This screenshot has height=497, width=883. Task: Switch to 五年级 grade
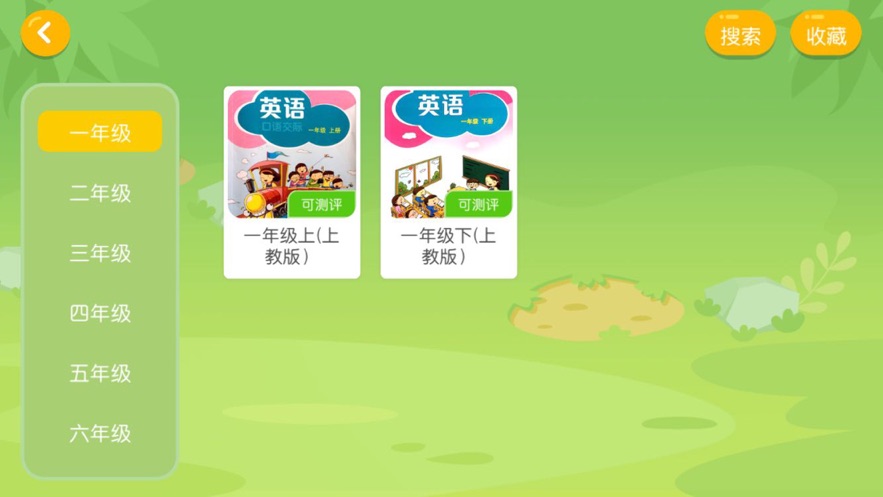click(x=100, y=373)
